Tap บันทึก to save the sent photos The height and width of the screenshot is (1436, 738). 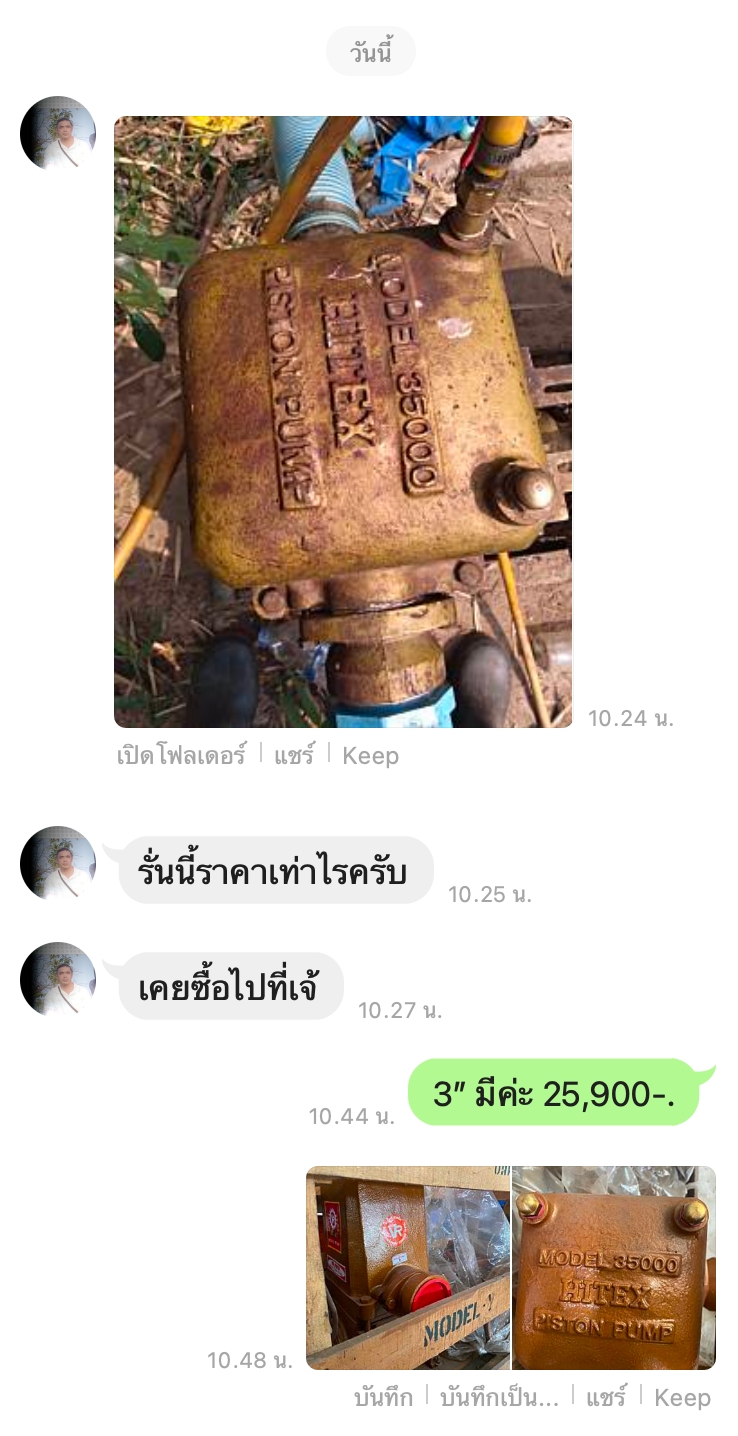383,1398
